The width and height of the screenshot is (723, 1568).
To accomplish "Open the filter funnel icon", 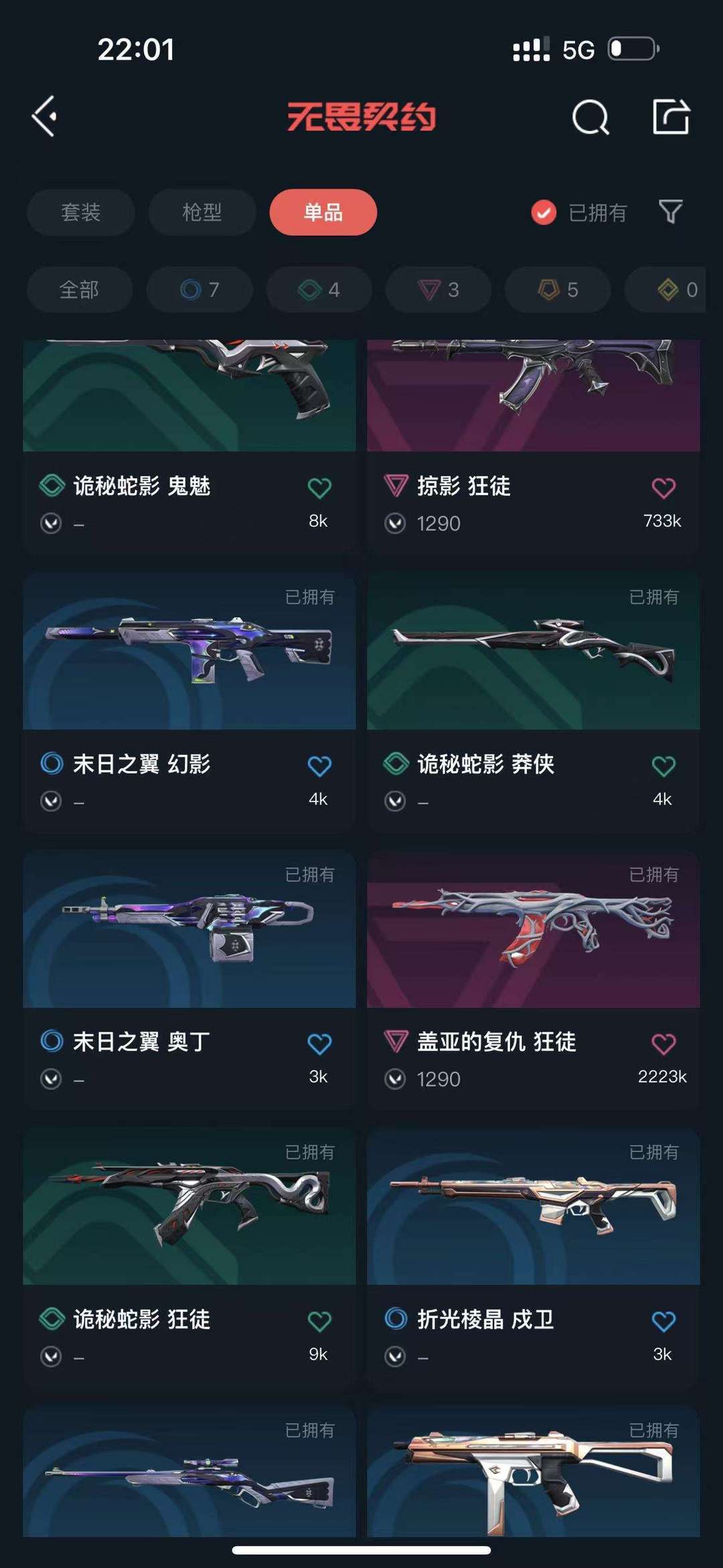I will coord(670,212).
